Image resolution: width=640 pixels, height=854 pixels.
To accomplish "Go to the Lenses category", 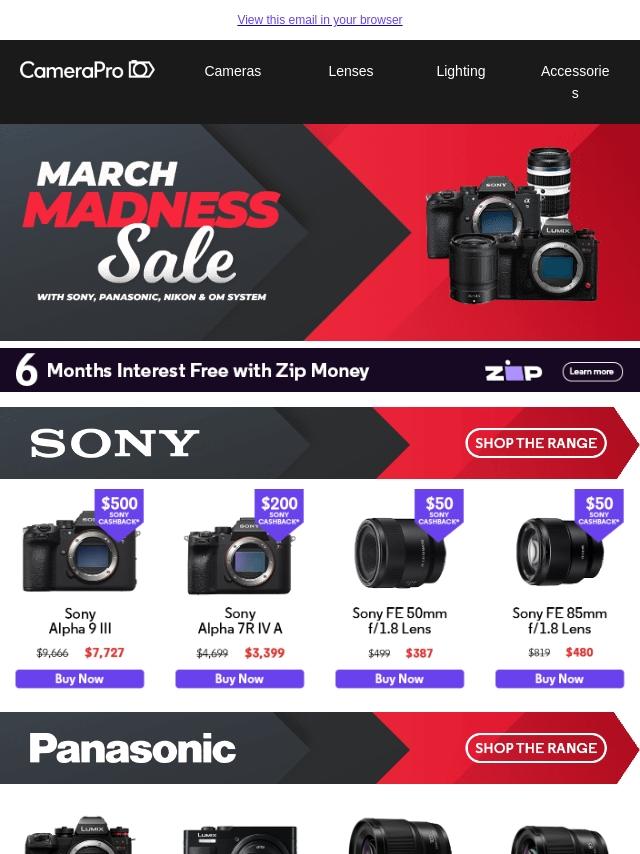I will (x=351, y=71).
